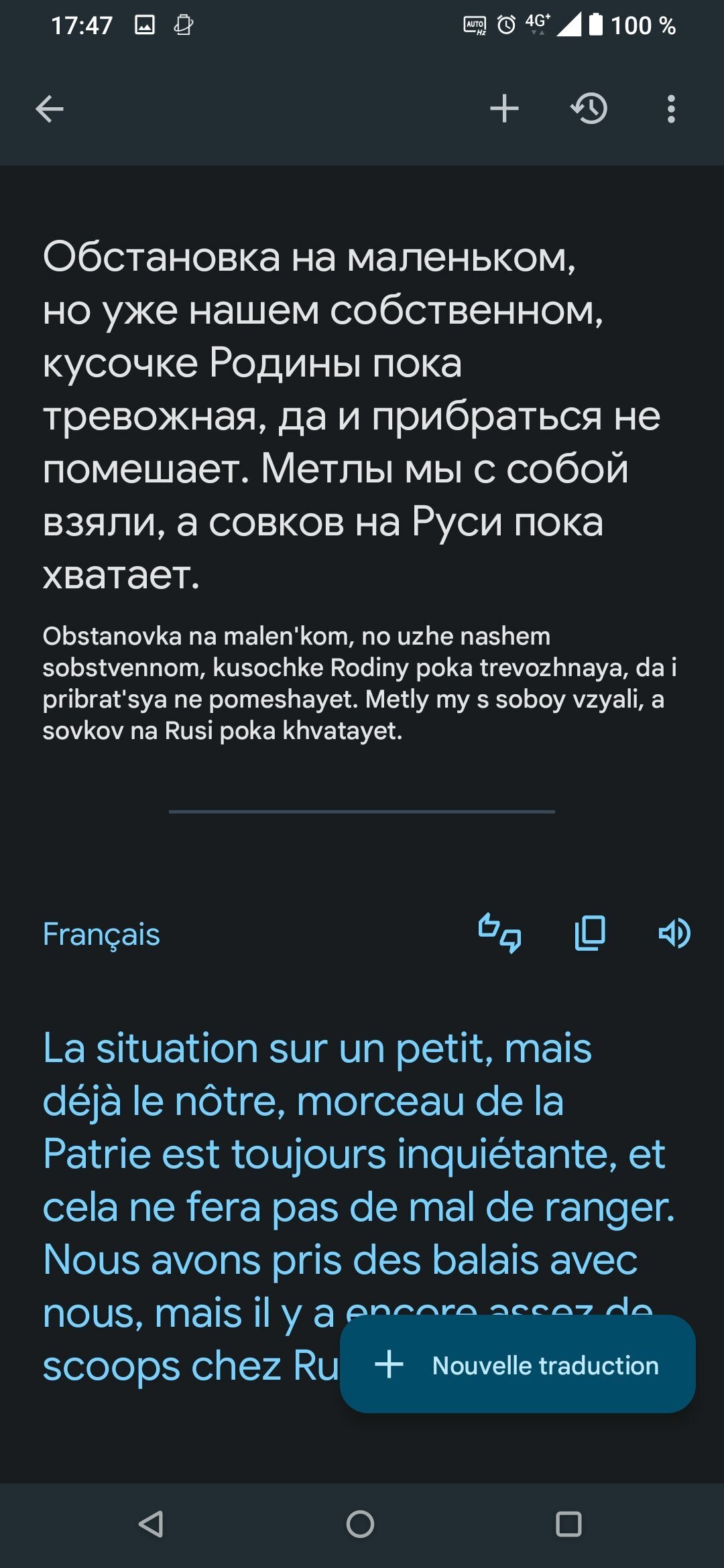Copy the French translation

[591, 933]
